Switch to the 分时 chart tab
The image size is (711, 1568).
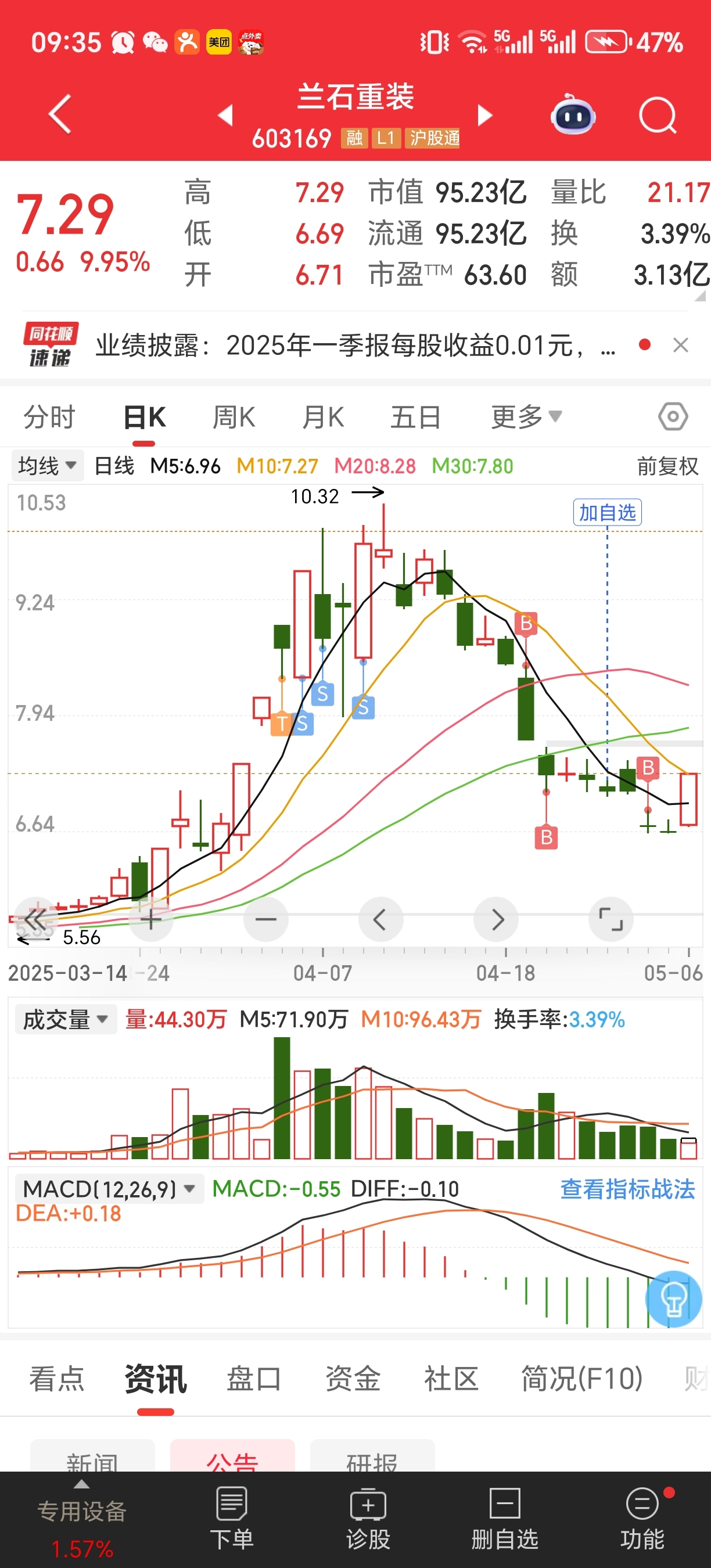click(49, 418)
